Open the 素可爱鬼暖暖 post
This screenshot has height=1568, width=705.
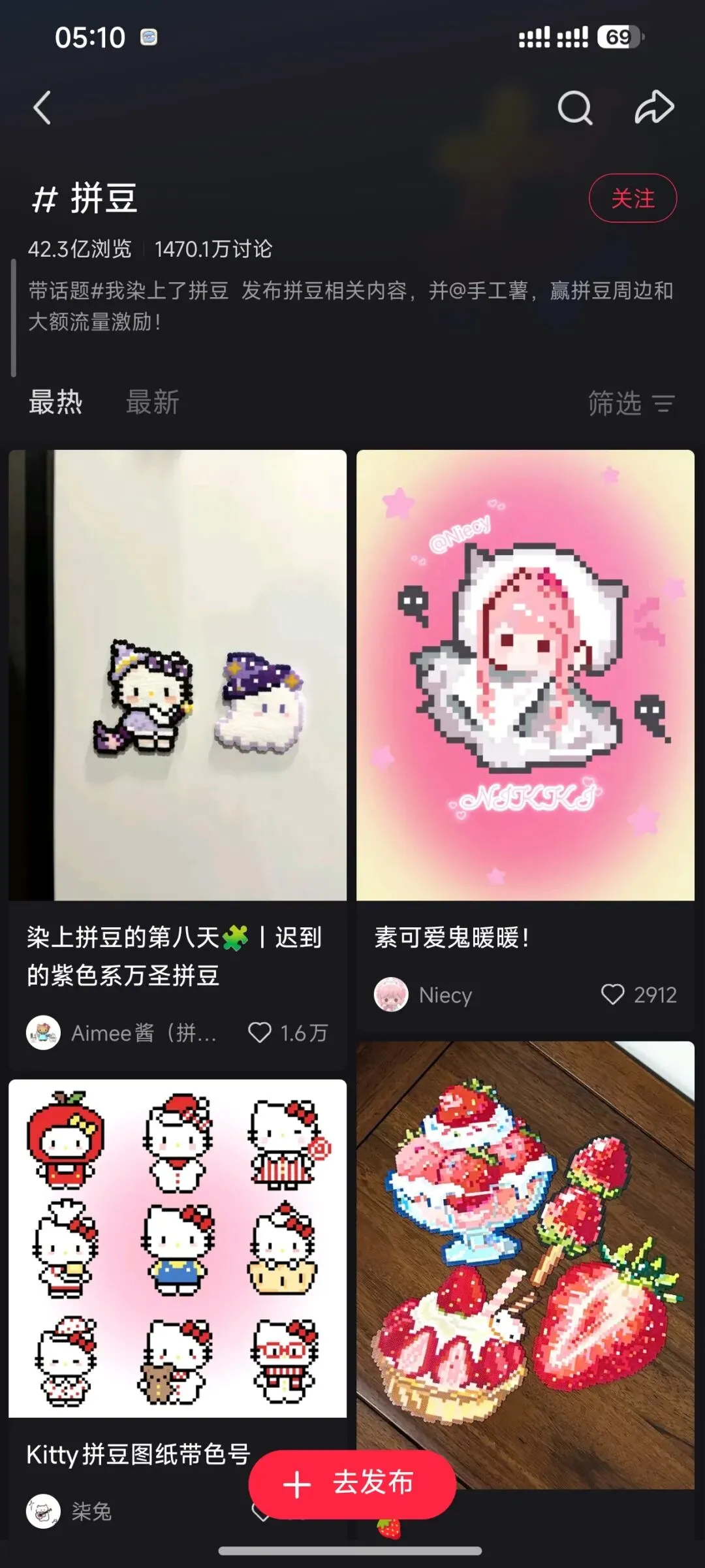[x=525, y=675]
